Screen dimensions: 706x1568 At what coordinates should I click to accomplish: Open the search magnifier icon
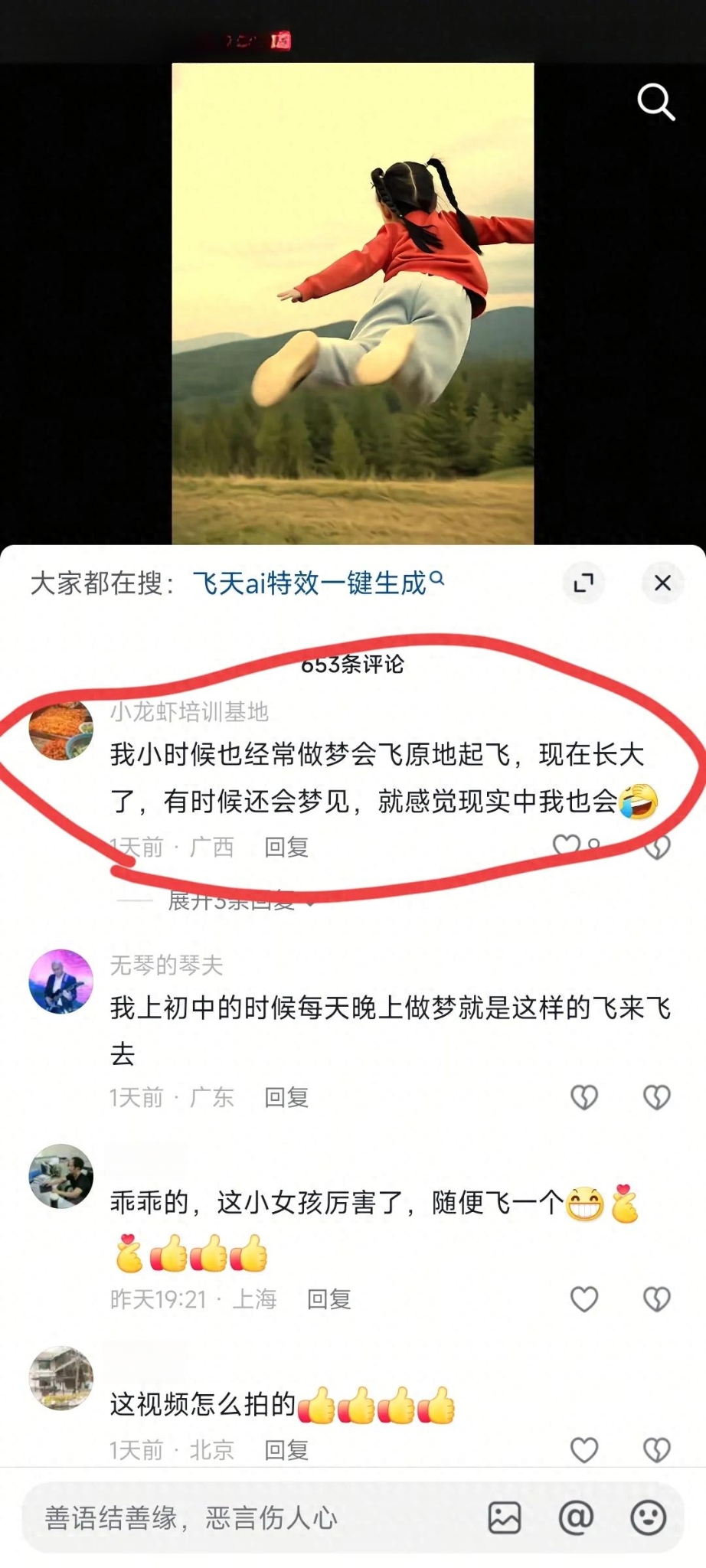[656, 103]
